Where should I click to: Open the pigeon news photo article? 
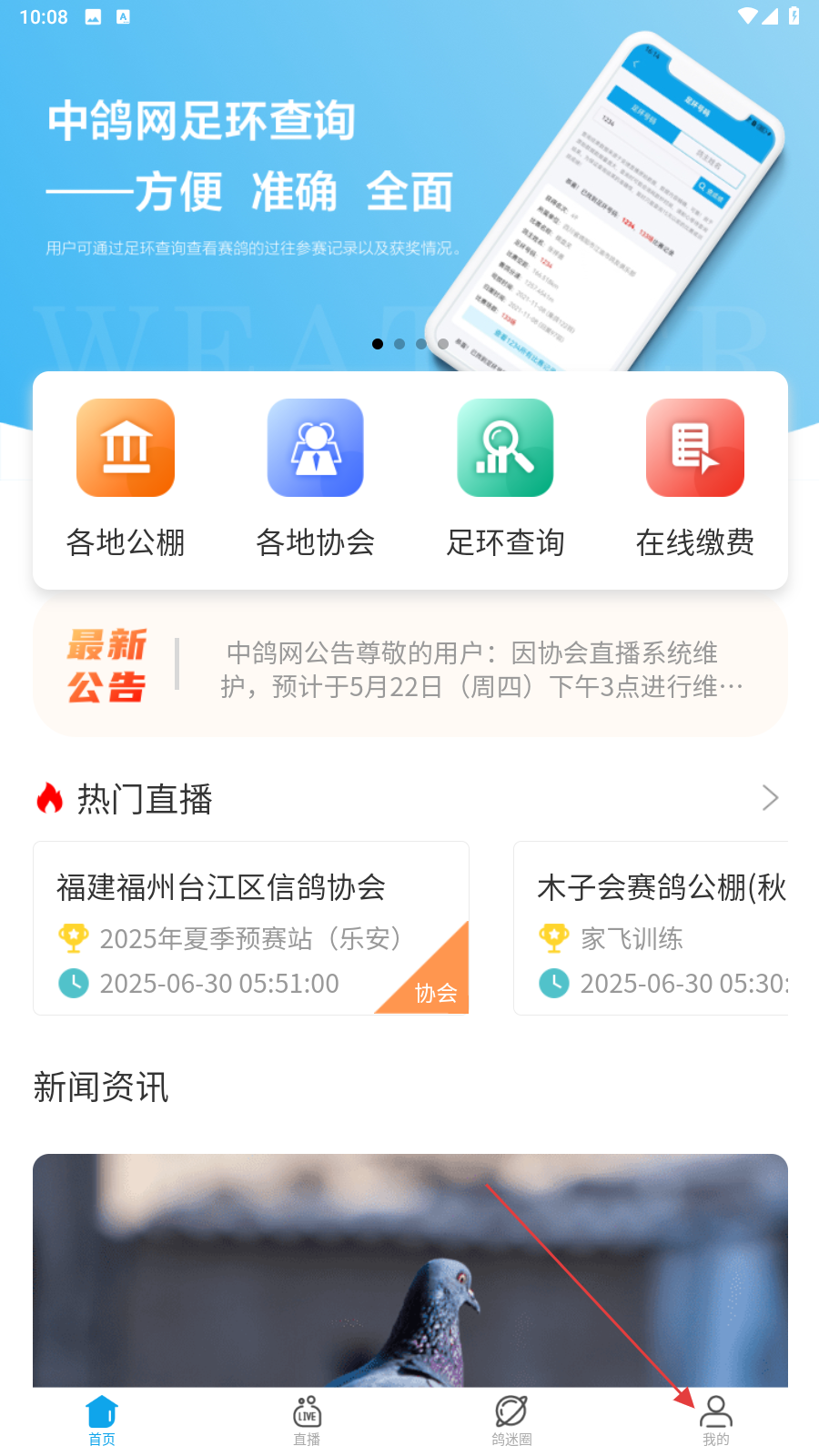coord(409,1269)
